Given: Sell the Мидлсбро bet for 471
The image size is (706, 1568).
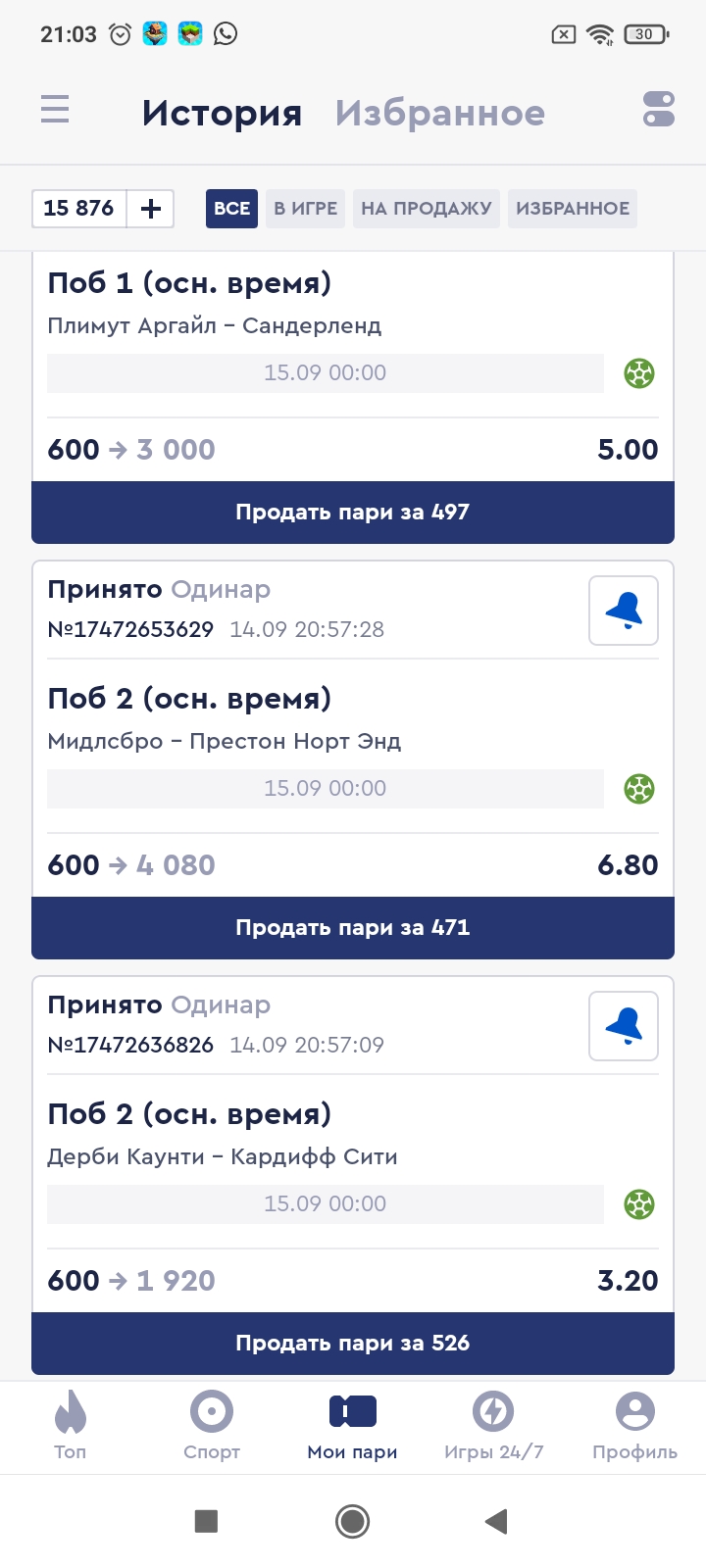Looking at the screenshot, I should (x=353, y=927).
